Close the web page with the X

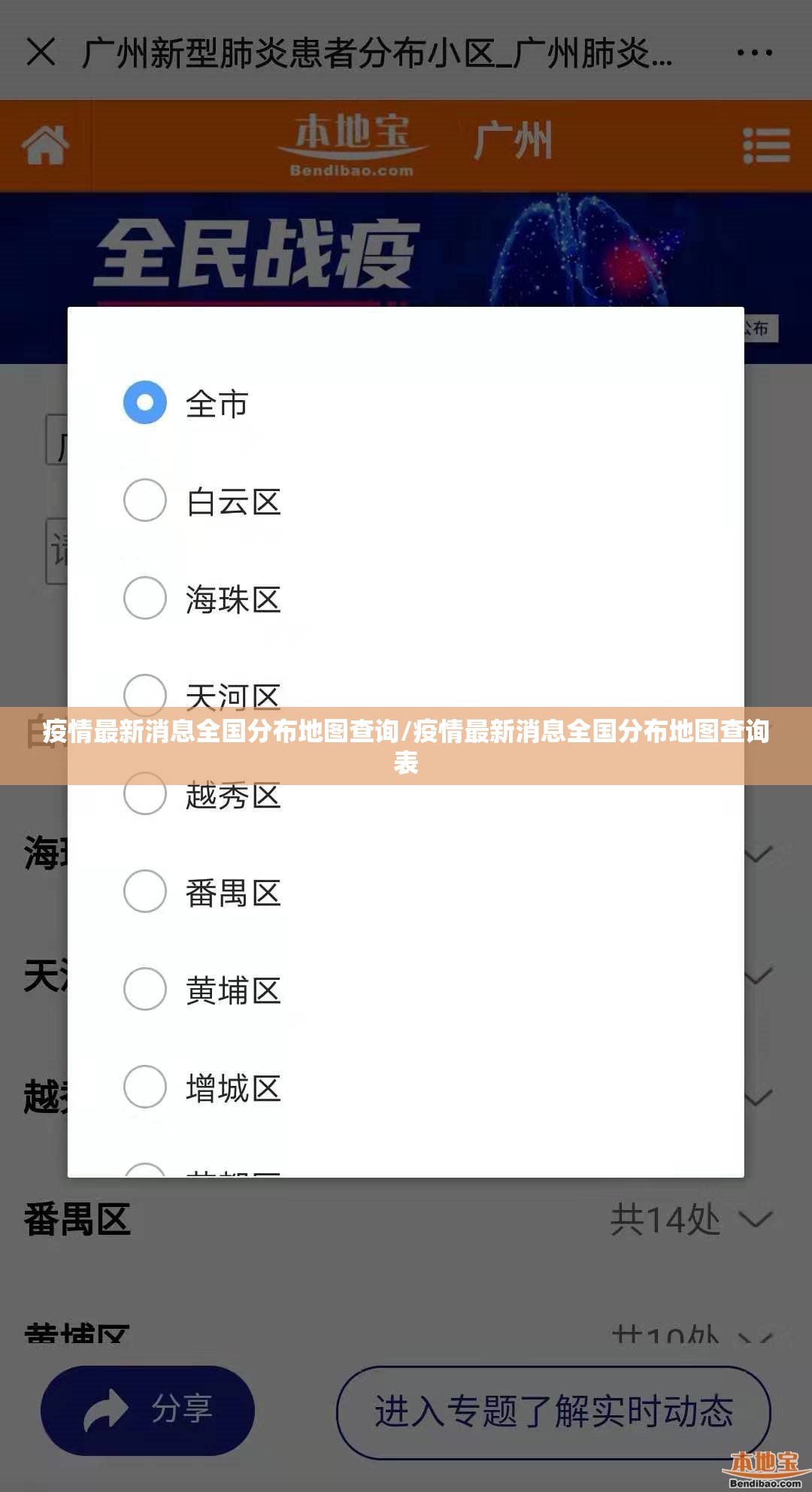point(41,52)
